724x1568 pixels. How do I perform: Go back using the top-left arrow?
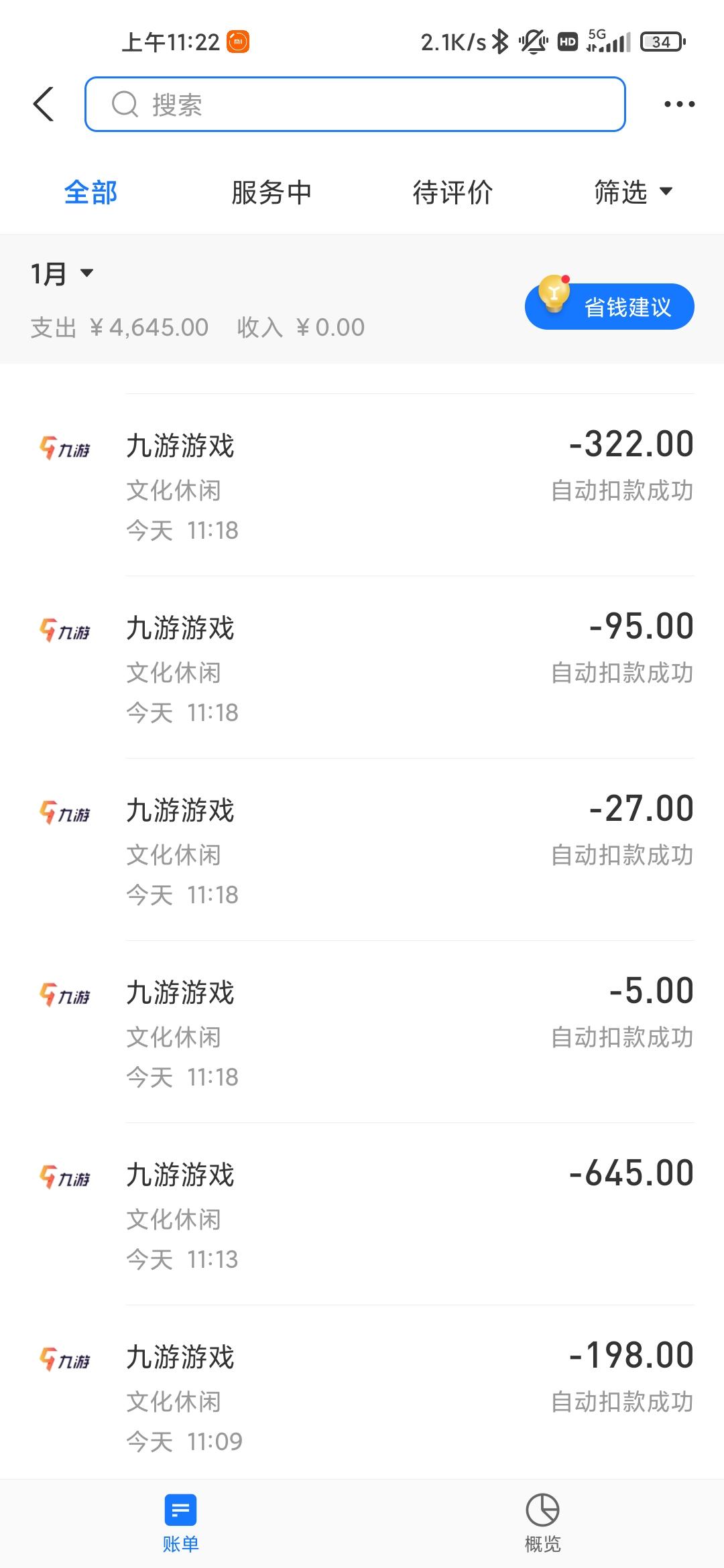(44, 105)
